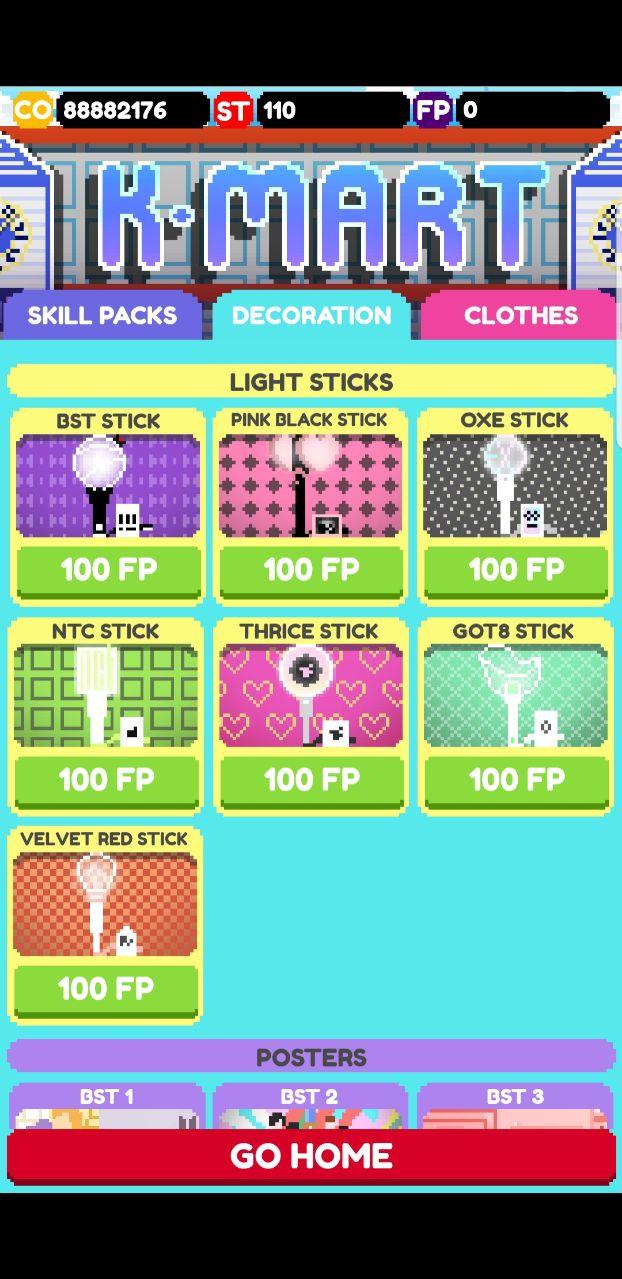
Task: Purchase the NTC Stick for 100 FP
Action: (106, 780)
